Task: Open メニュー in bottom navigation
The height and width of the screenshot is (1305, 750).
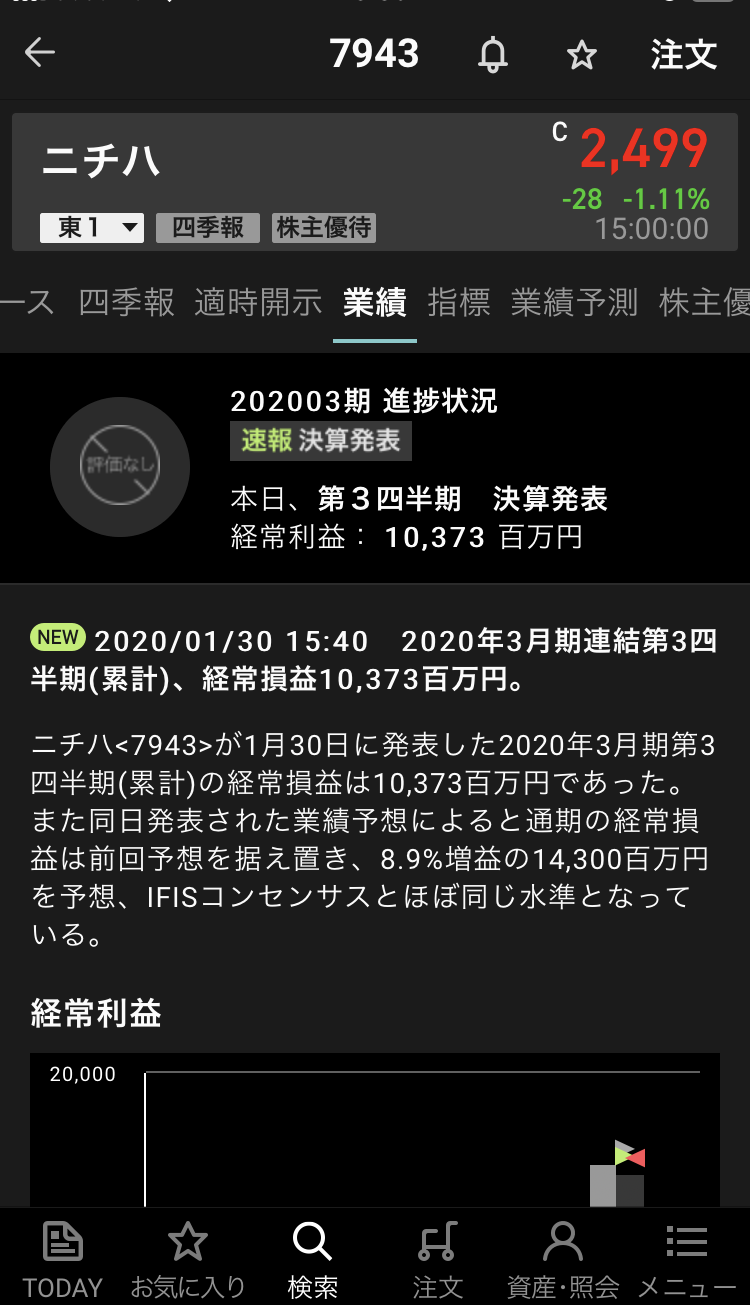Action: (x=687, y=1258)
